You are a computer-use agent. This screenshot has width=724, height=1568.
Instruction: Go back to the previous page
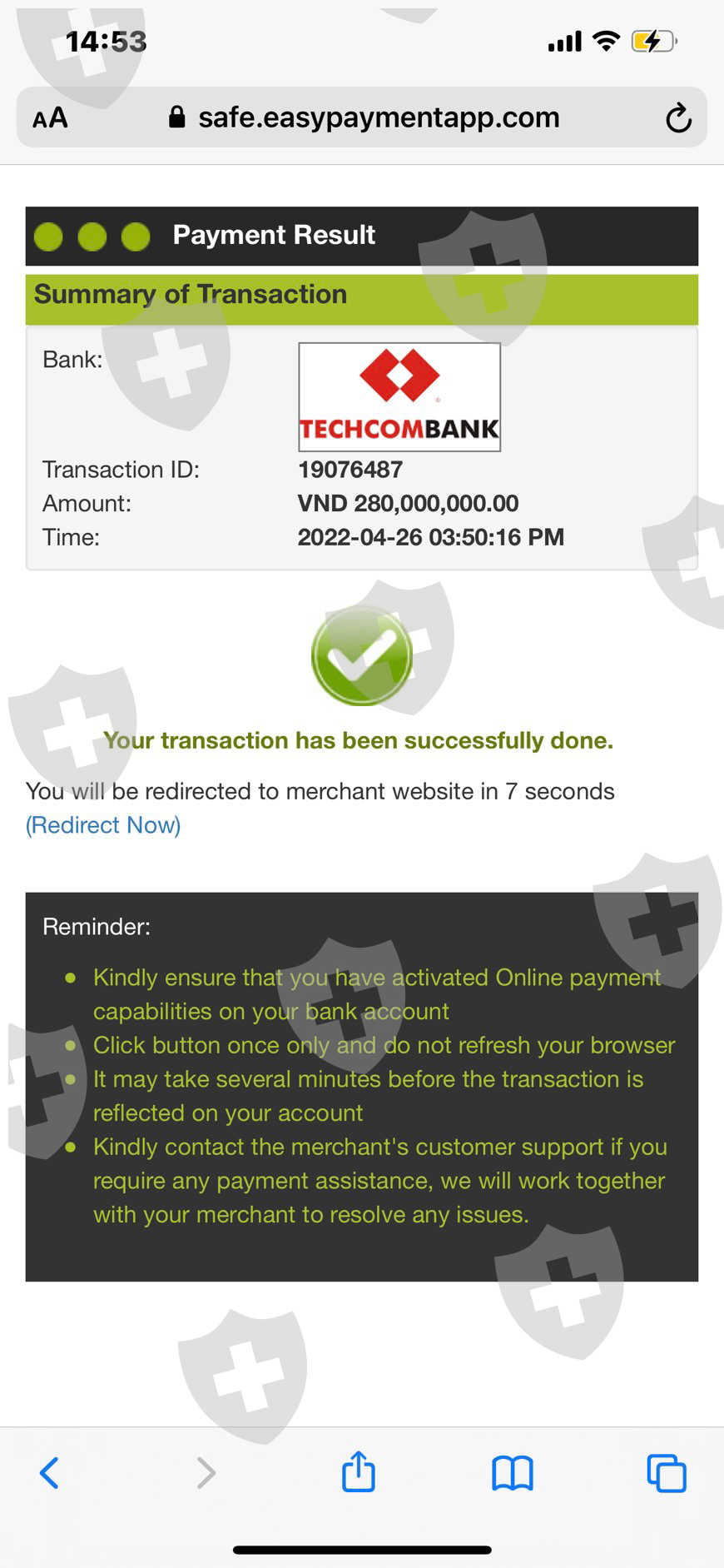point(50,1472)
